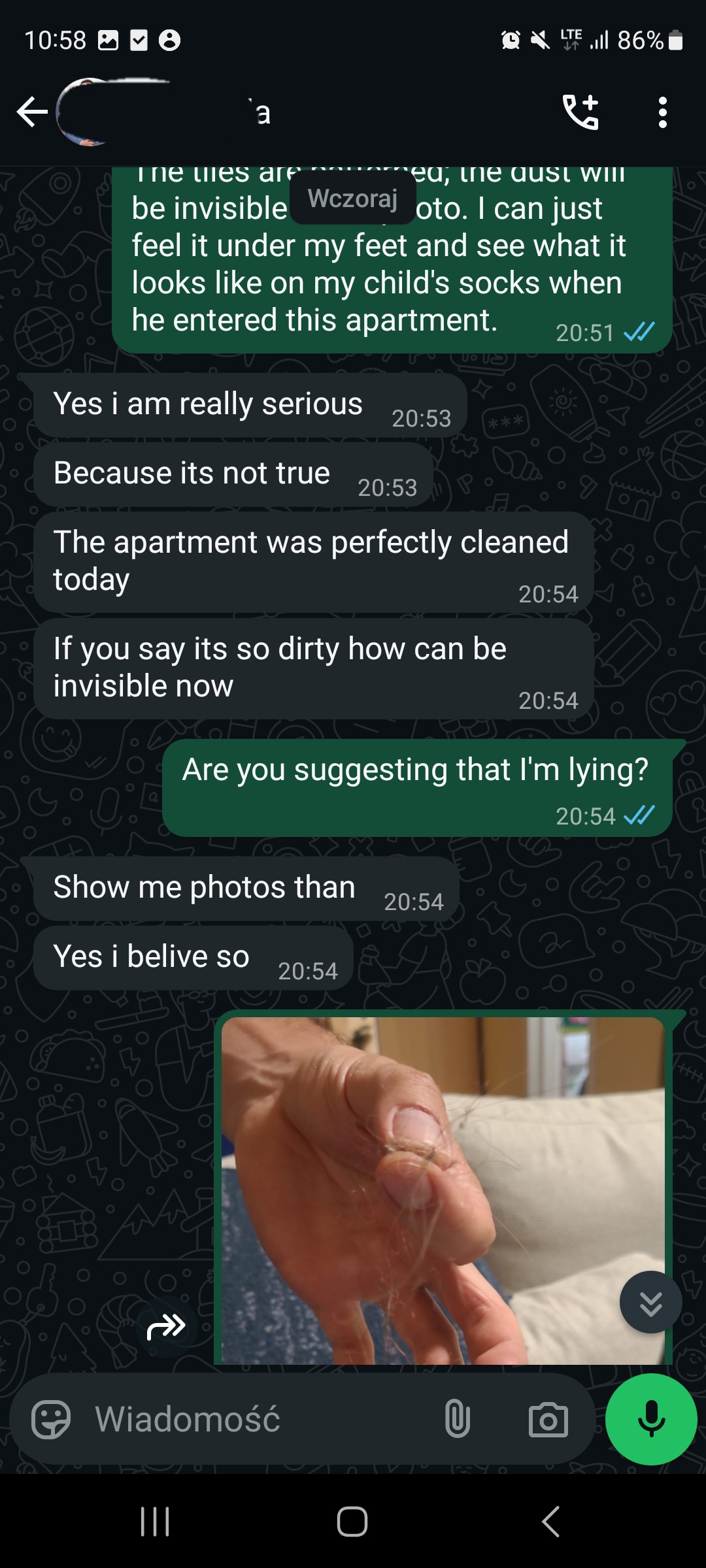Open the camera from the chat bar
The height and width of the screenshot is (1568, 706).
point(548,1419)
